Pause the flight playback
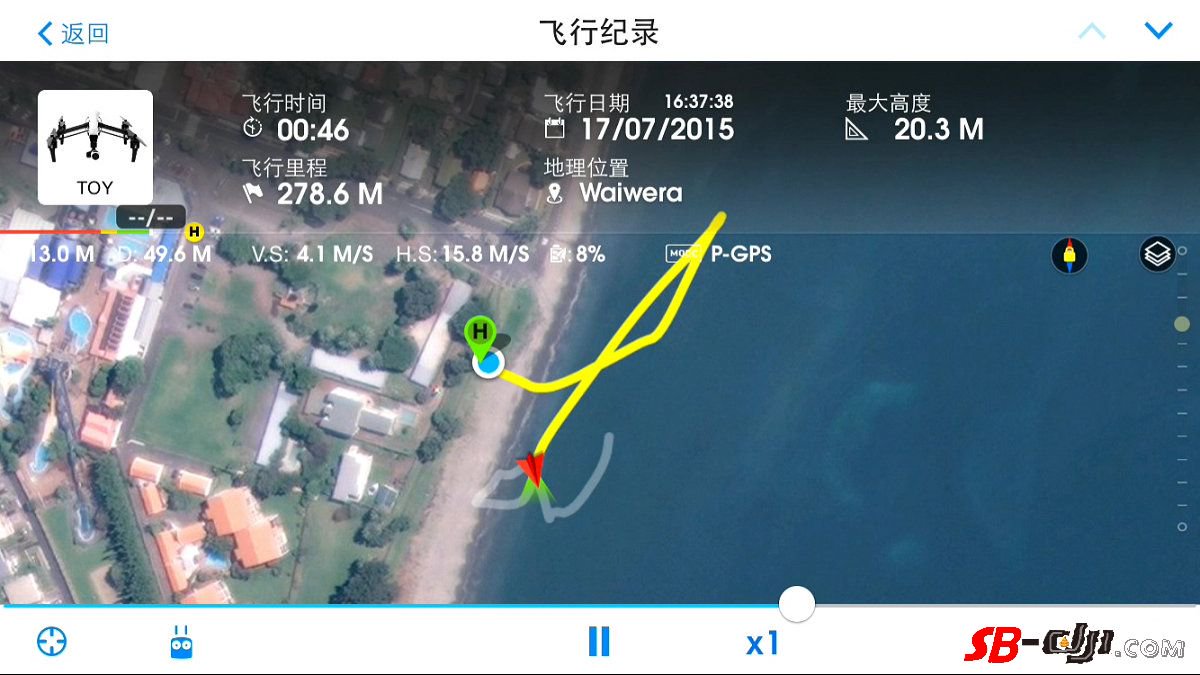Screen dimensions: 1200x675 599,641
